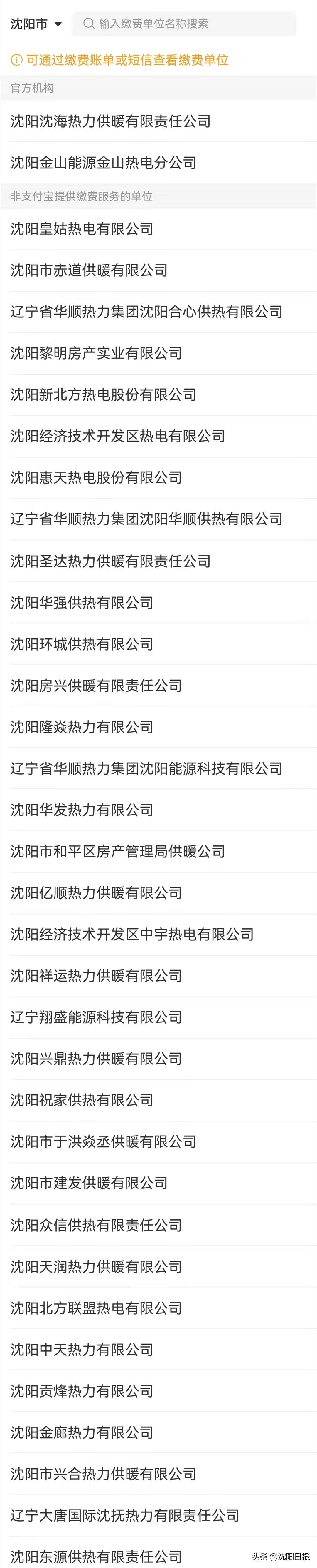317x1568 pixels.
Task: Open 沈阳市和平区房产管理局供暖公司
Action: (118, 852)
